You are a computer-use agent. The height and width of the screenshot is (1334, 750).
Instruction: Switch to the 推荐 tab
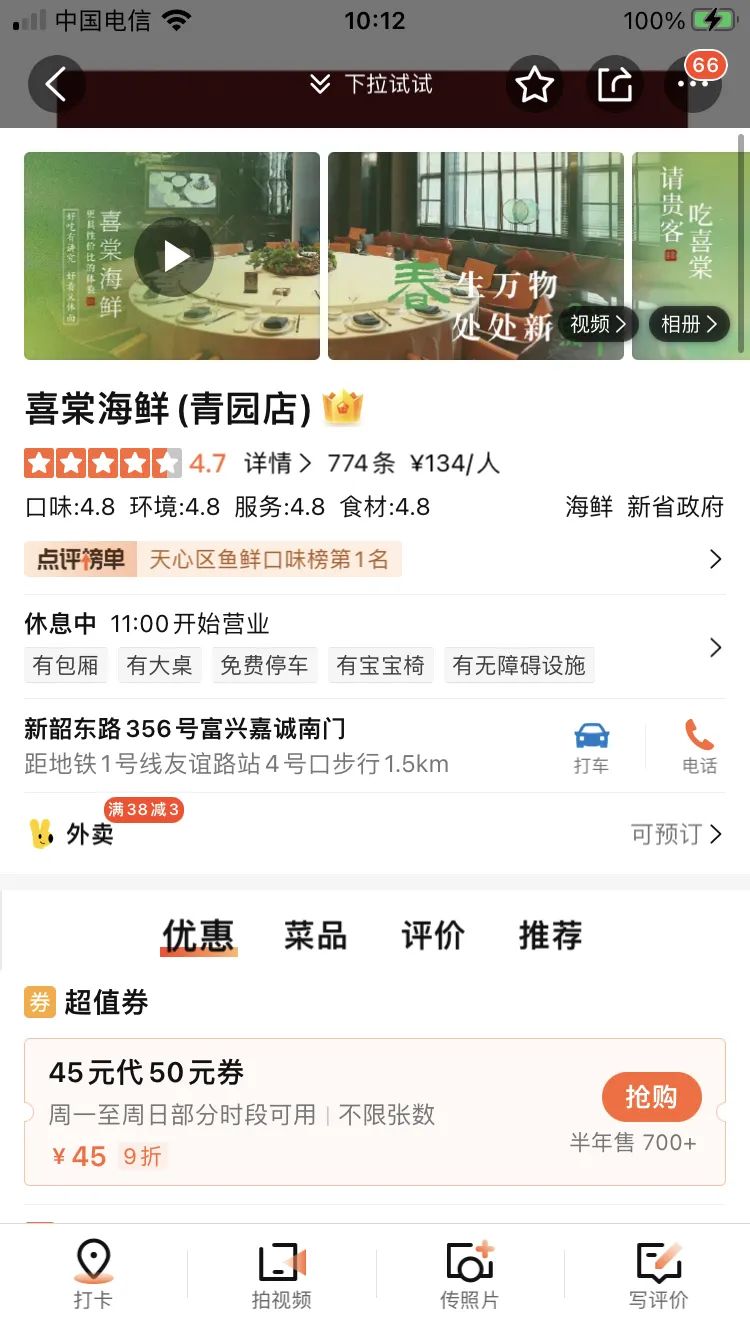[550, 936]
